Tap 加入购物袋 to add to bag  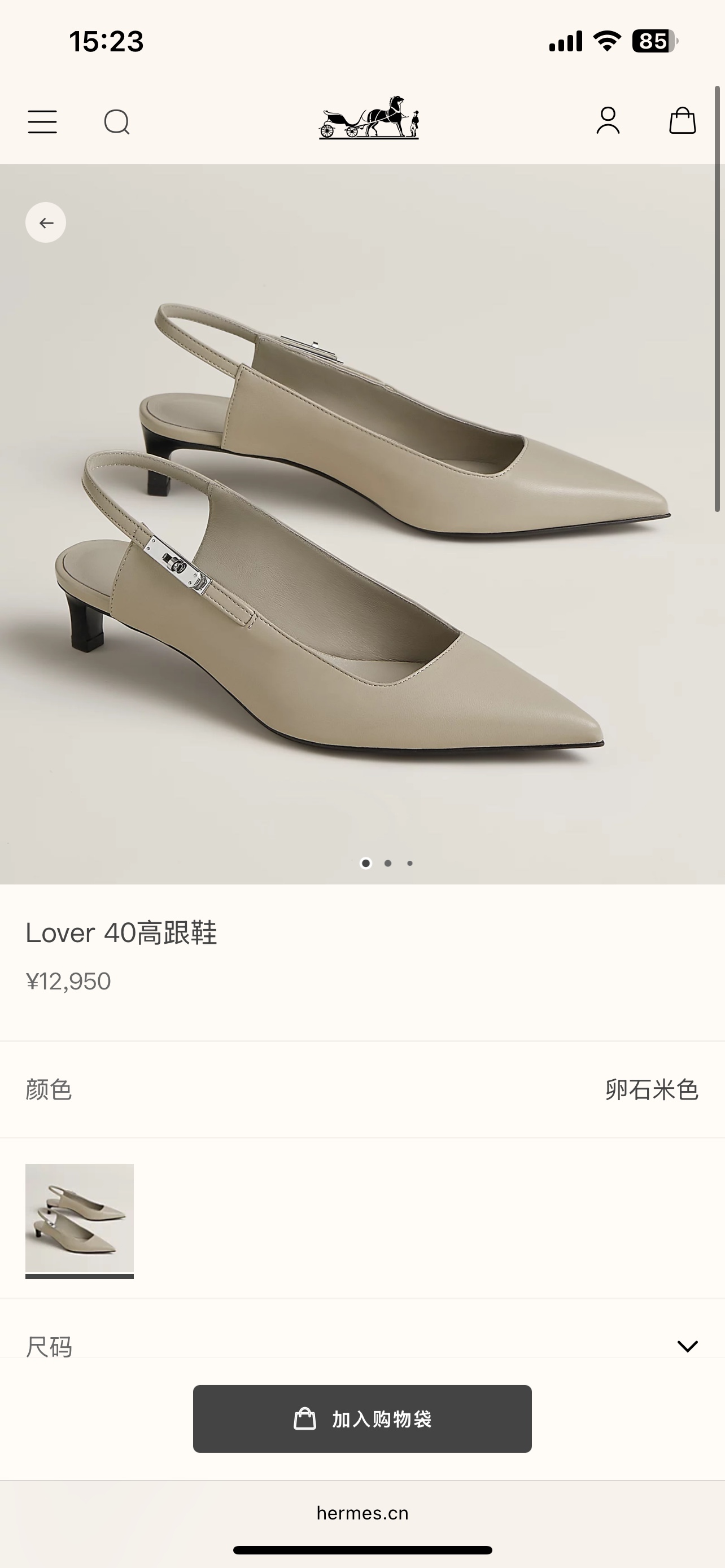coord(362,1419)
